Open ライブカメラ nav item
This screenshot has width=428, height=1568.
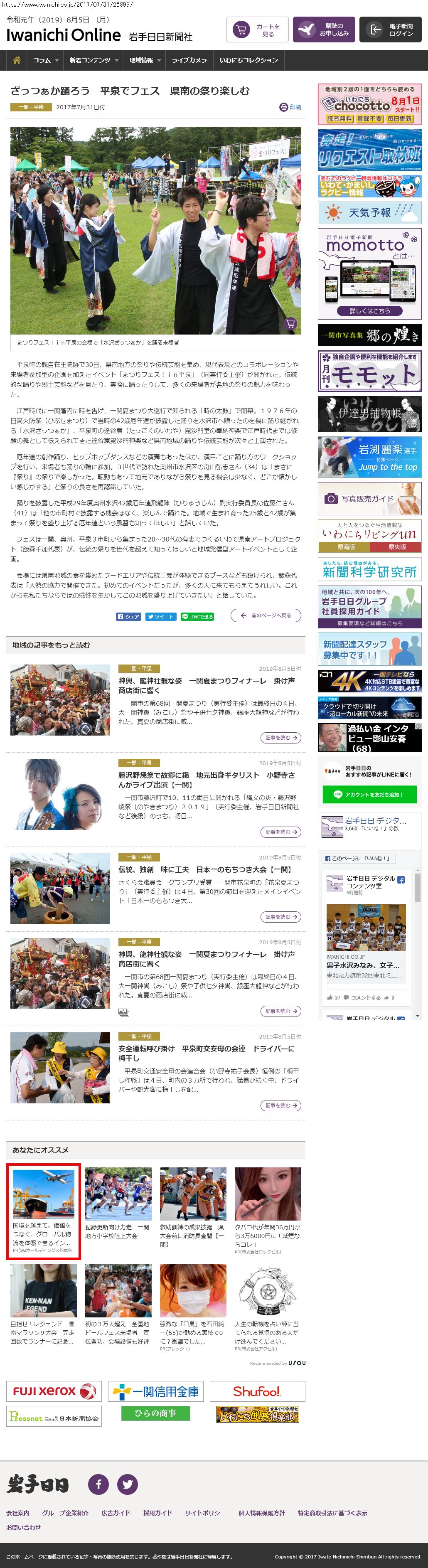point(189,60)
